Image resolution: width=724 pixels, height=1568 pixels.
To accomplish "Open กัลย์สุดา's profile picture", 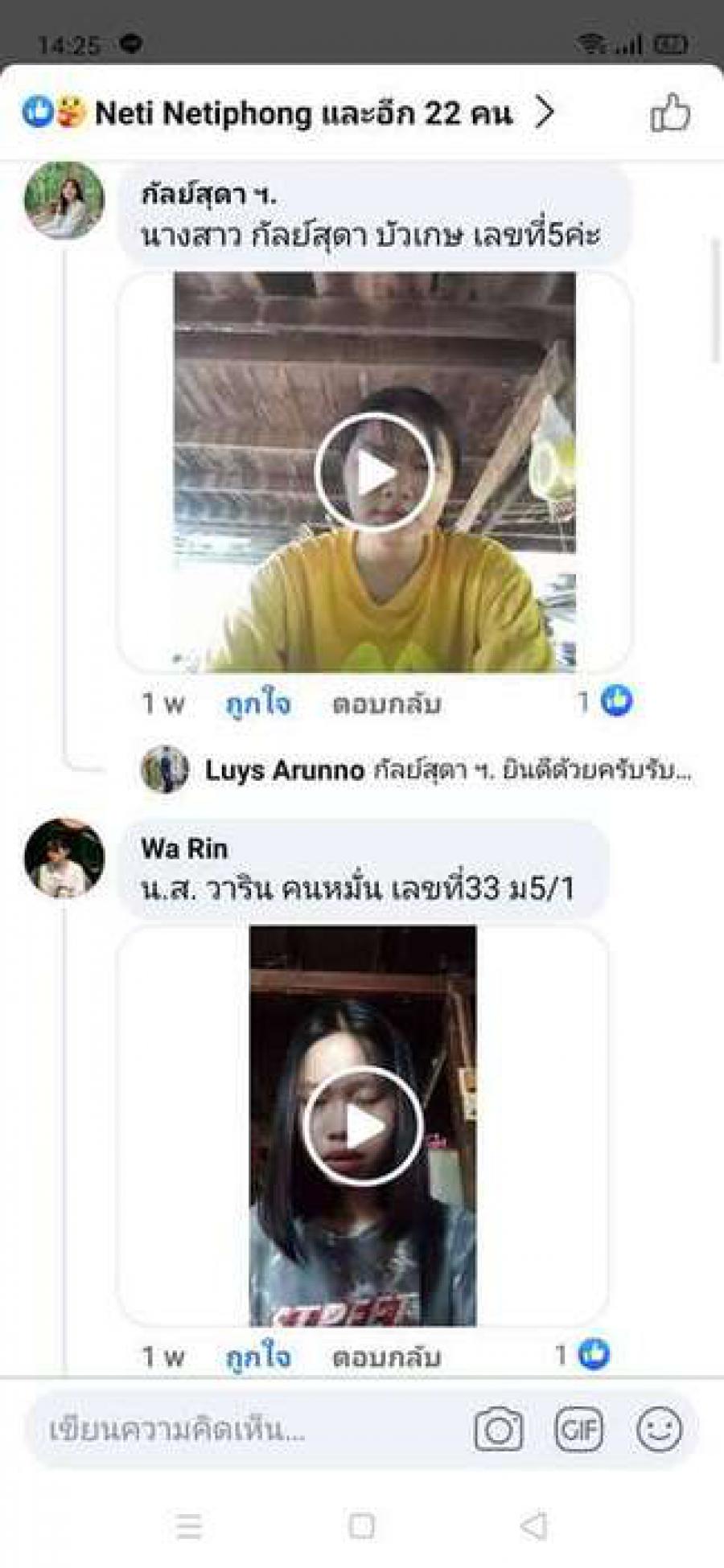I will 64,201.
